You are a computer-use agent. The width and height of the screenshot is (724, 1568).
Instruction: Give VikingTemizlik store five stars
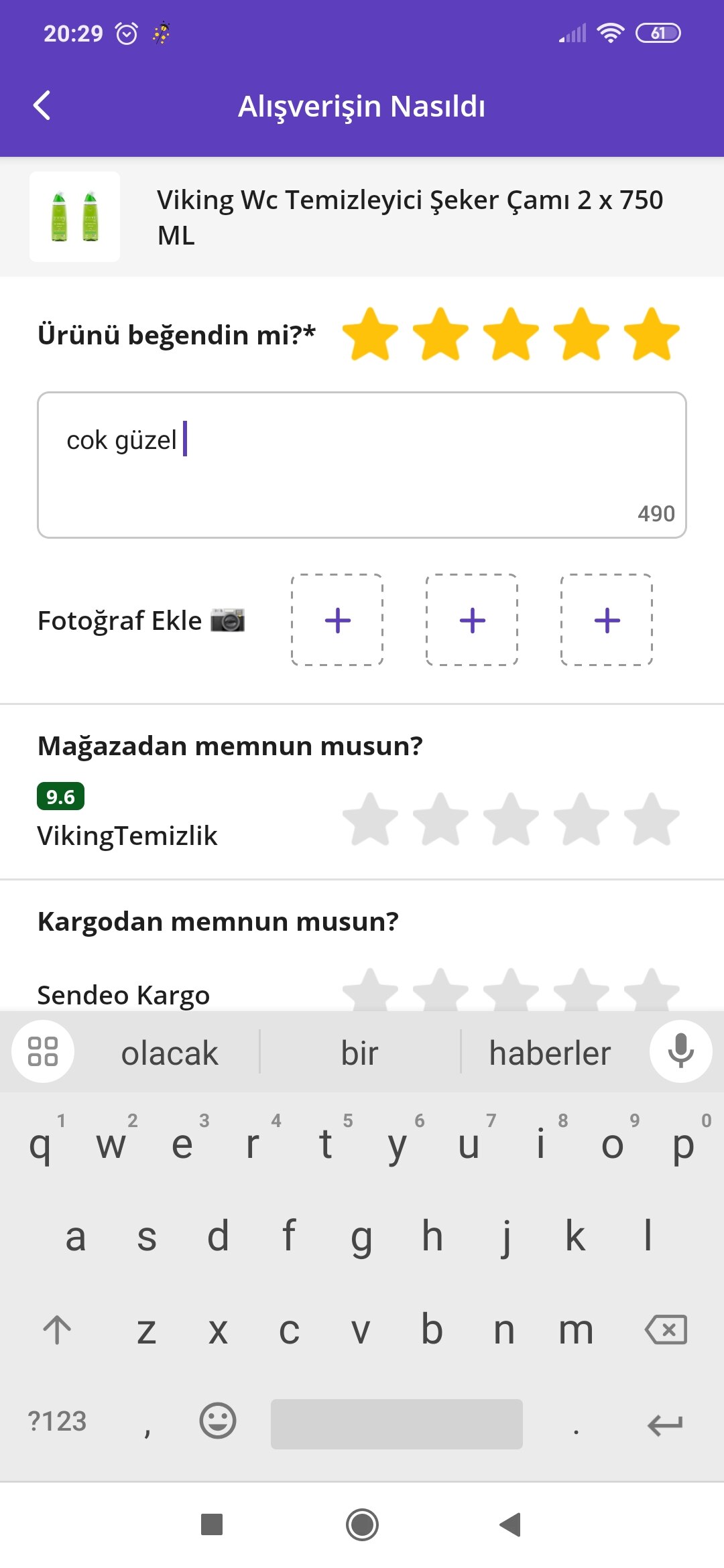click(x=651, y=819)
